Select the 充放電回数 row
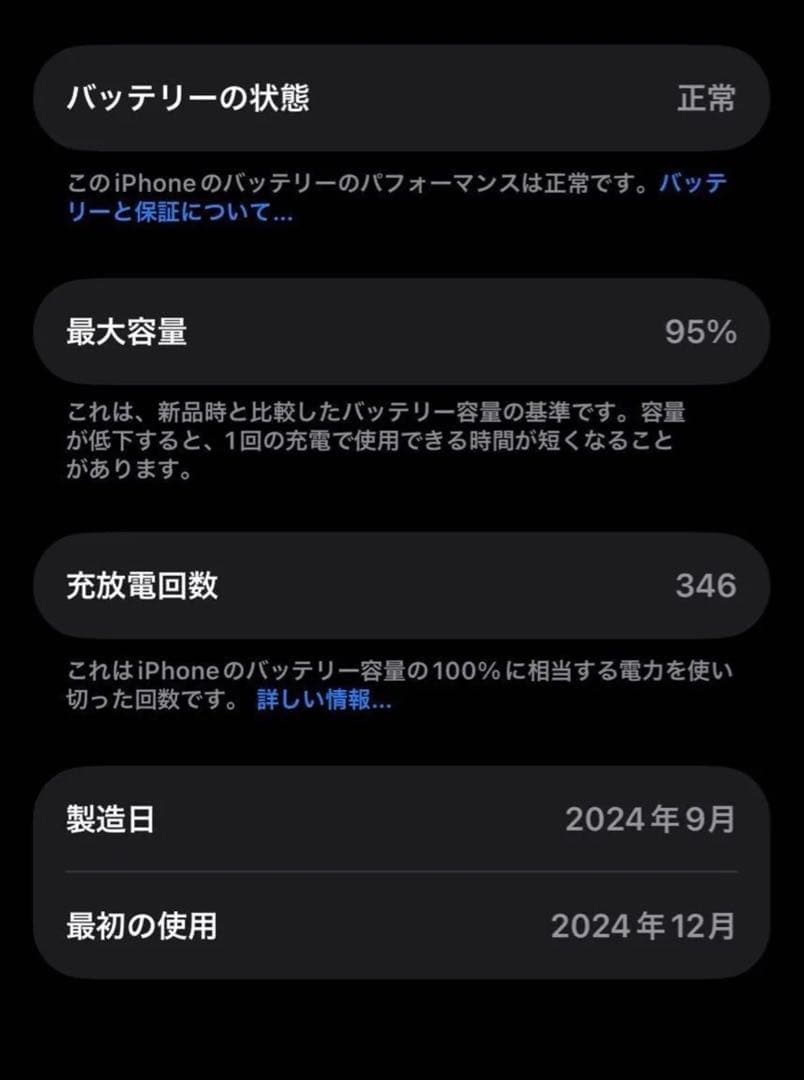Screen dimensions: 804x1080 tap(400, 586)
